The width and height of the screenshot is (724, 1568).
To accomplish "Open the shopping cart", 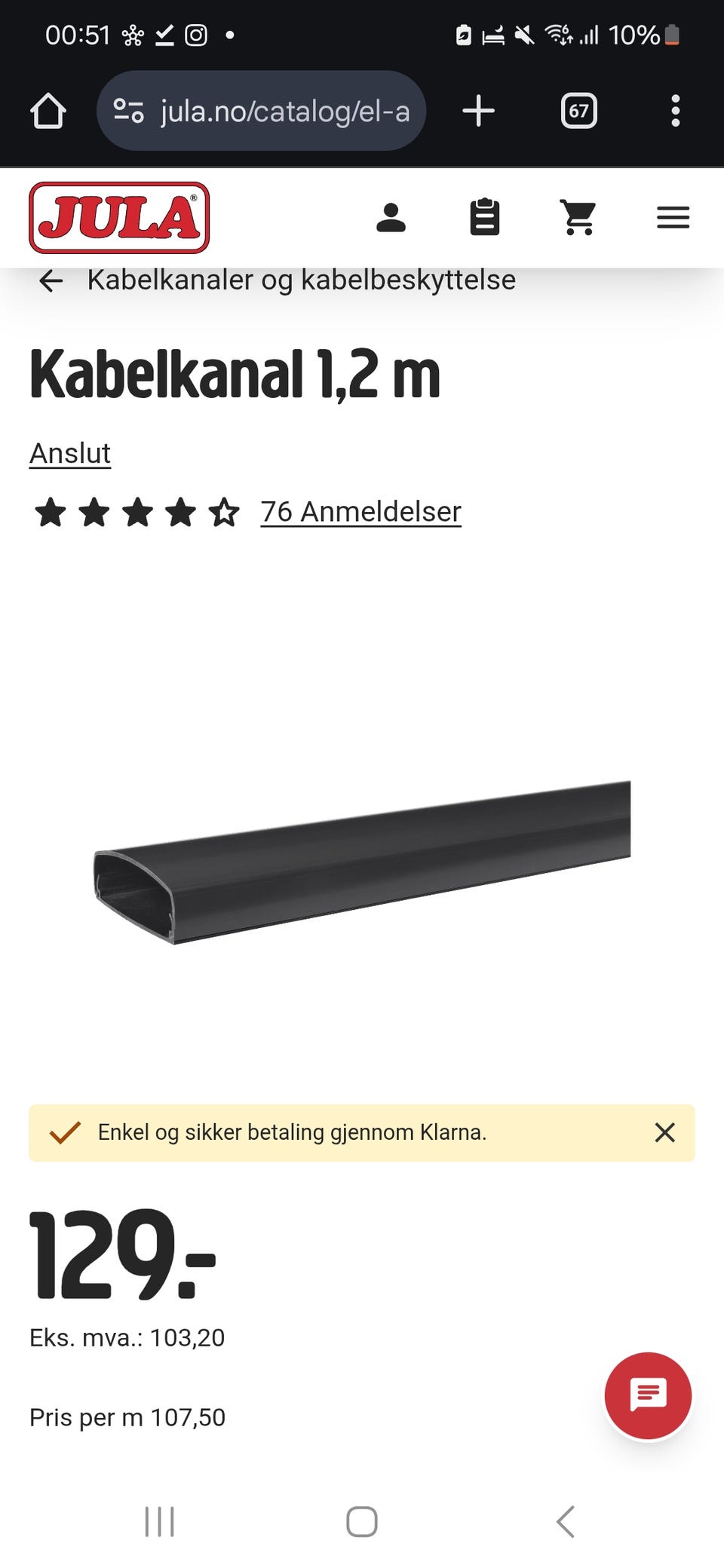I will tap(578, 218).
